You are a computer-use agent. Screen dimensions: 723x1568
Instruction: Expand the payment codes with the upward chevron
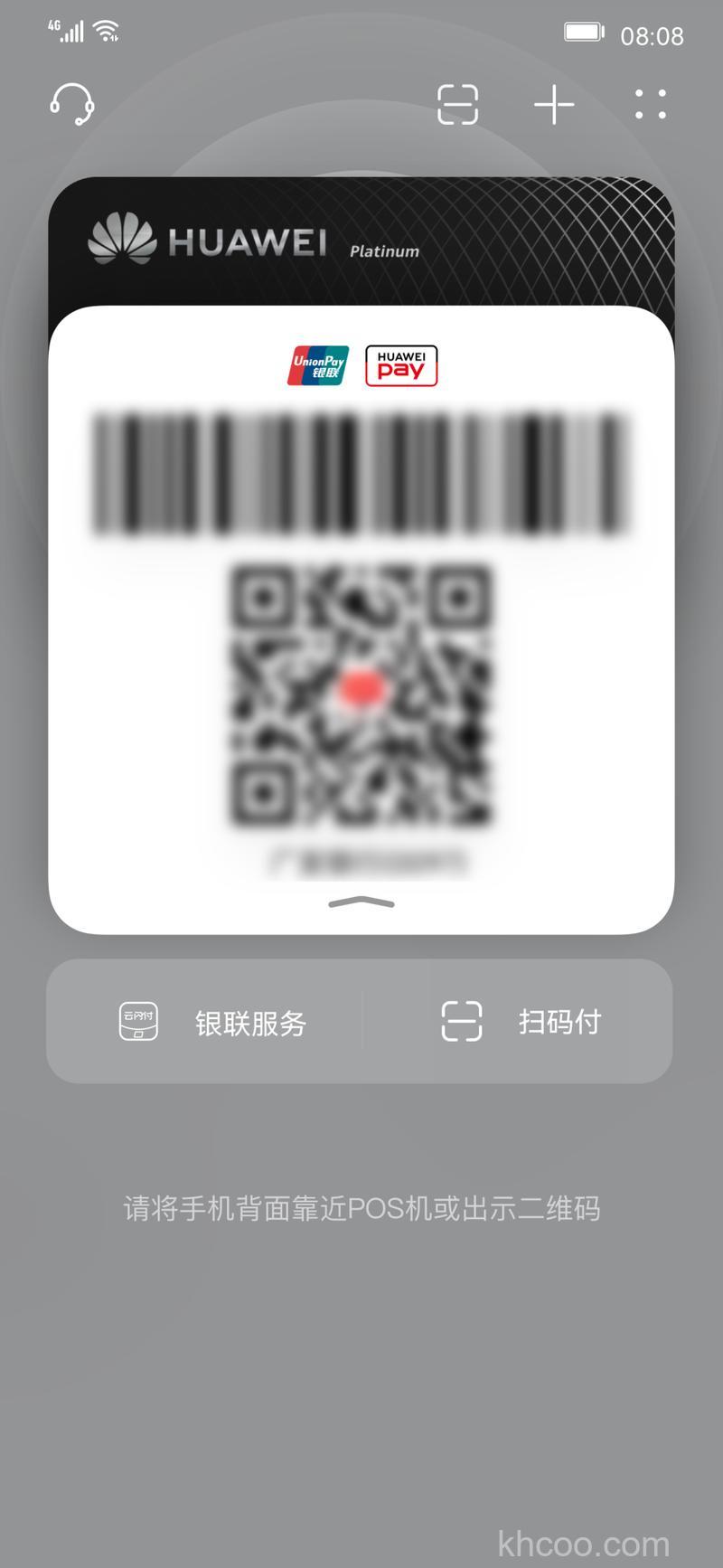[361, 902]
